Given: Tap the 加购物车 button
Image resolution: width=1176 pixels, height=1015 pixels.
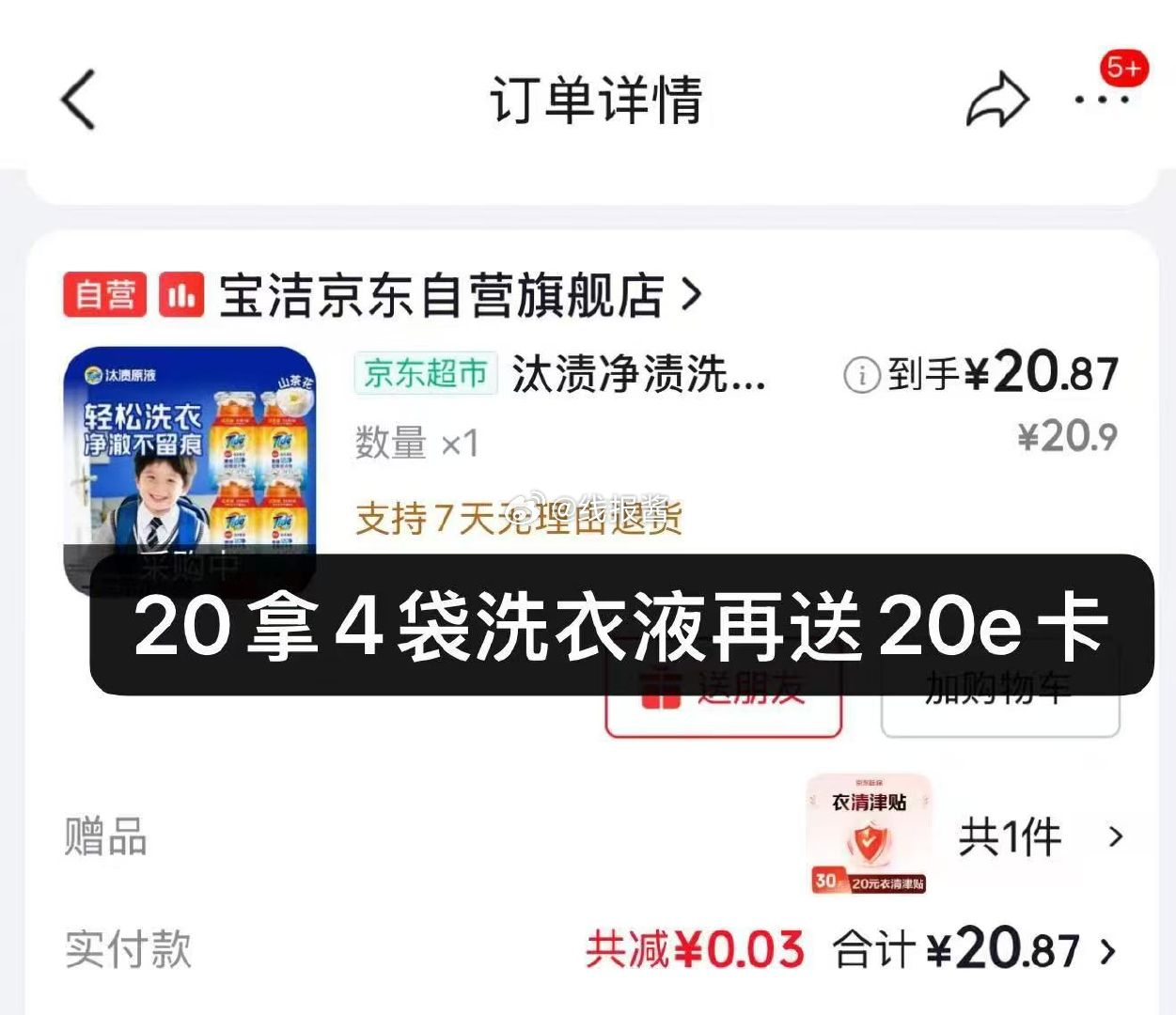Looking at the screenshot, I should [x=1000, y=714].
